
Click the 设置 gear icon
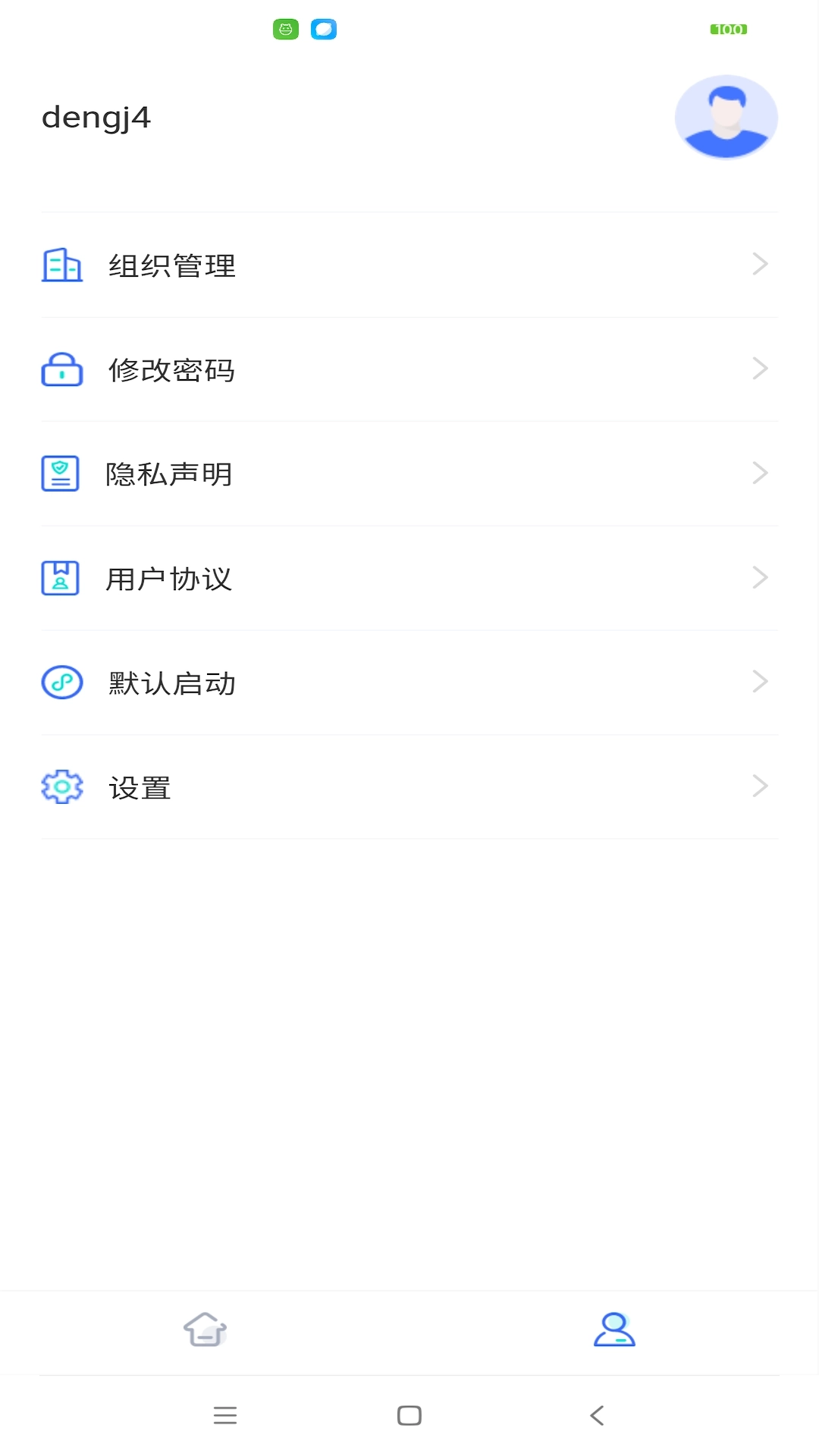(61, 788)
